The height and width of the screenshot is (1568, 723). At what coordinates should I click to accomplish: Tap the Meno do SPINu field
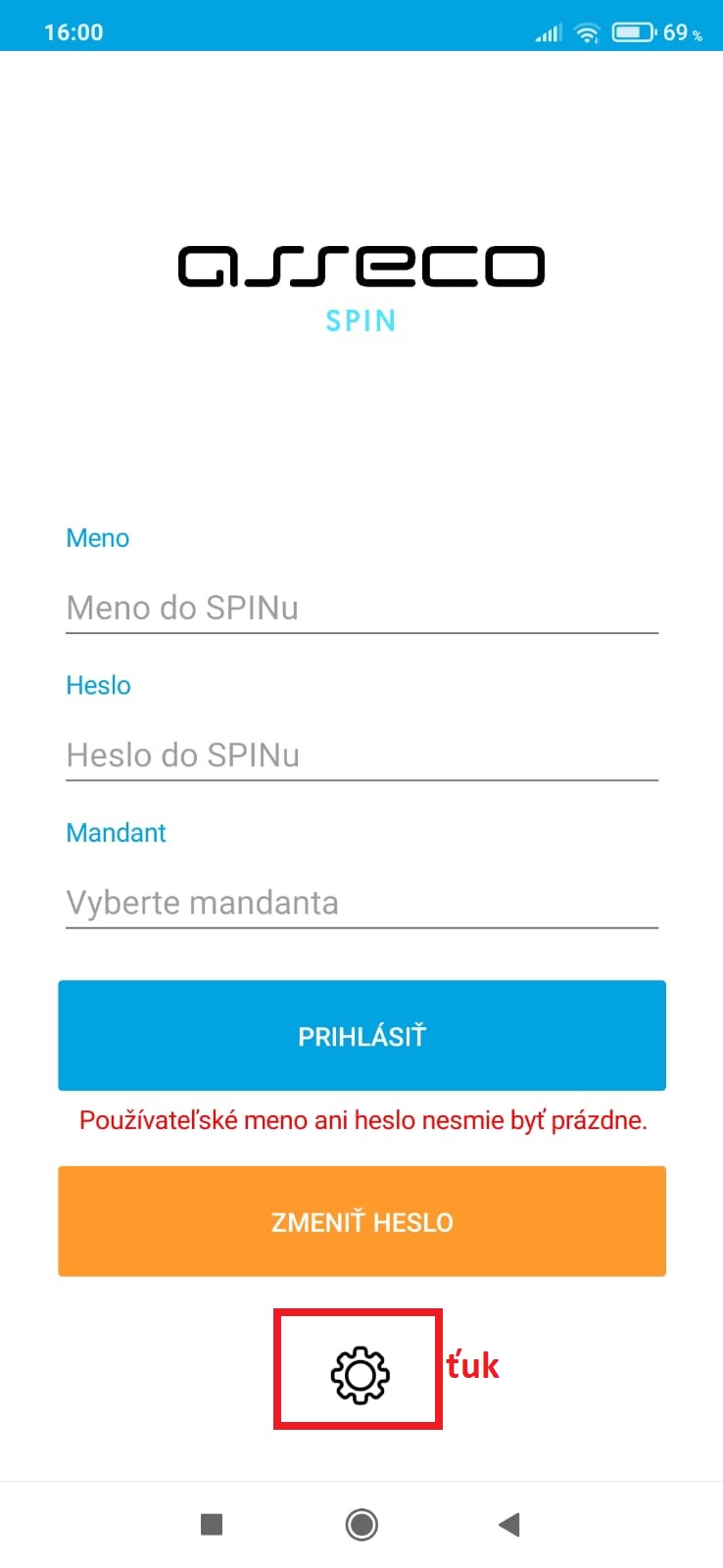click(361, 608)
